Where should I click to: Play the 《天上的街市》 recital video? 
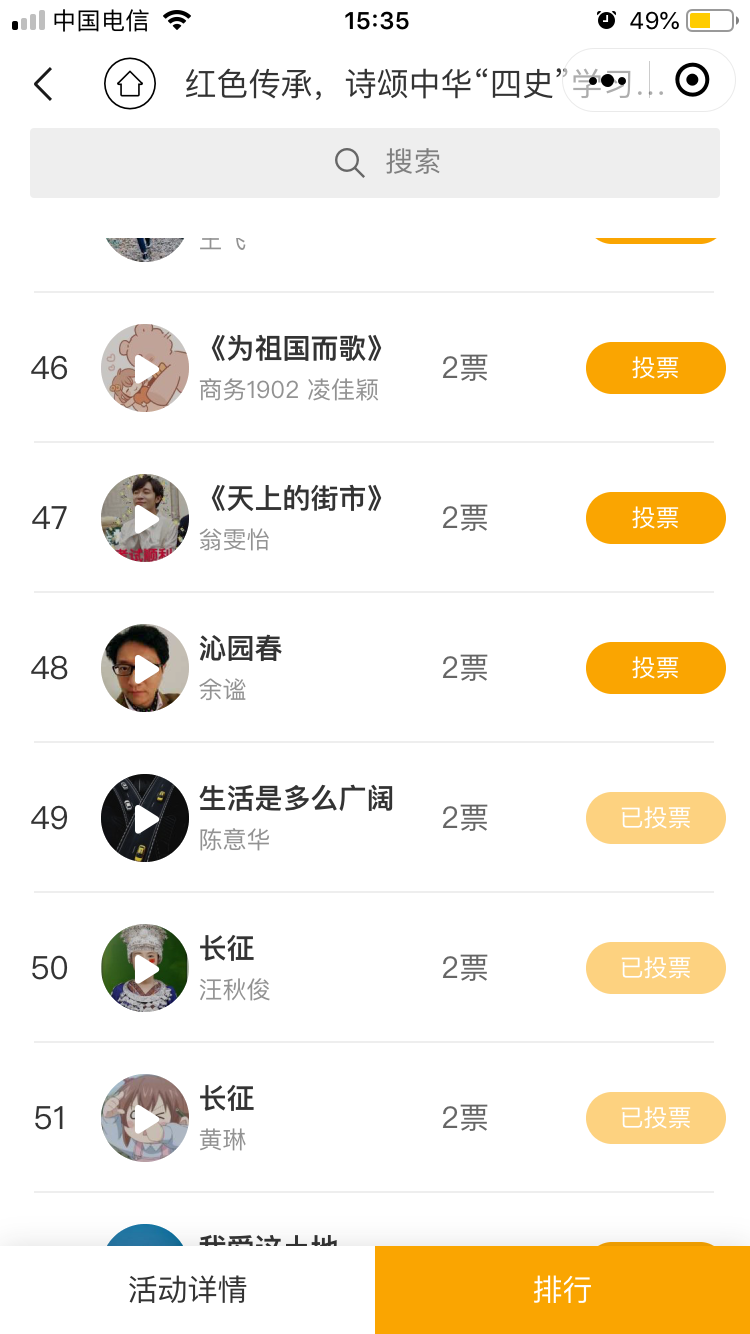[x=145, y=518]
